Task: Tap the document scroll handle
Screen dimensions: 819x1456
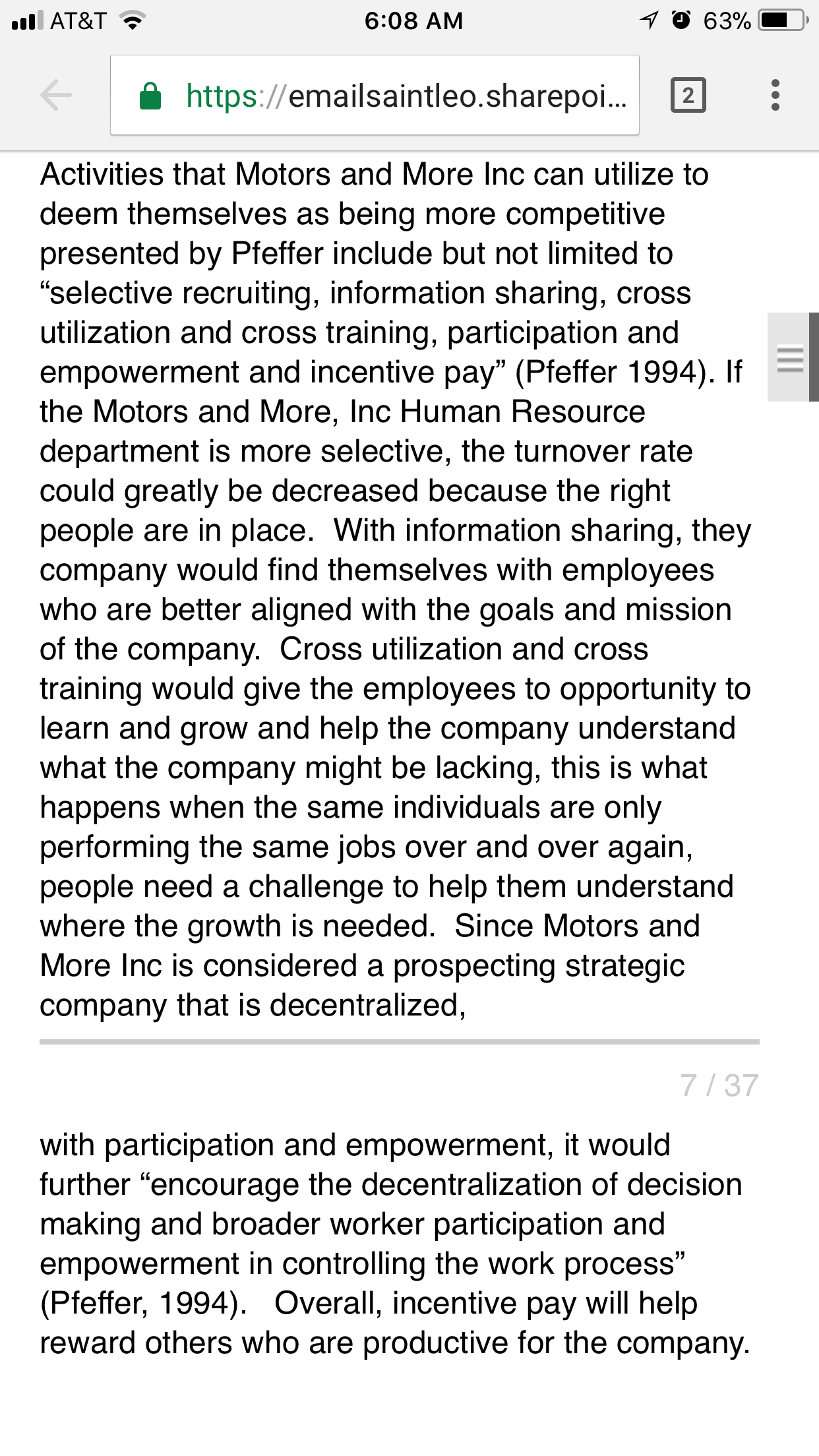Action: (793, 357)
